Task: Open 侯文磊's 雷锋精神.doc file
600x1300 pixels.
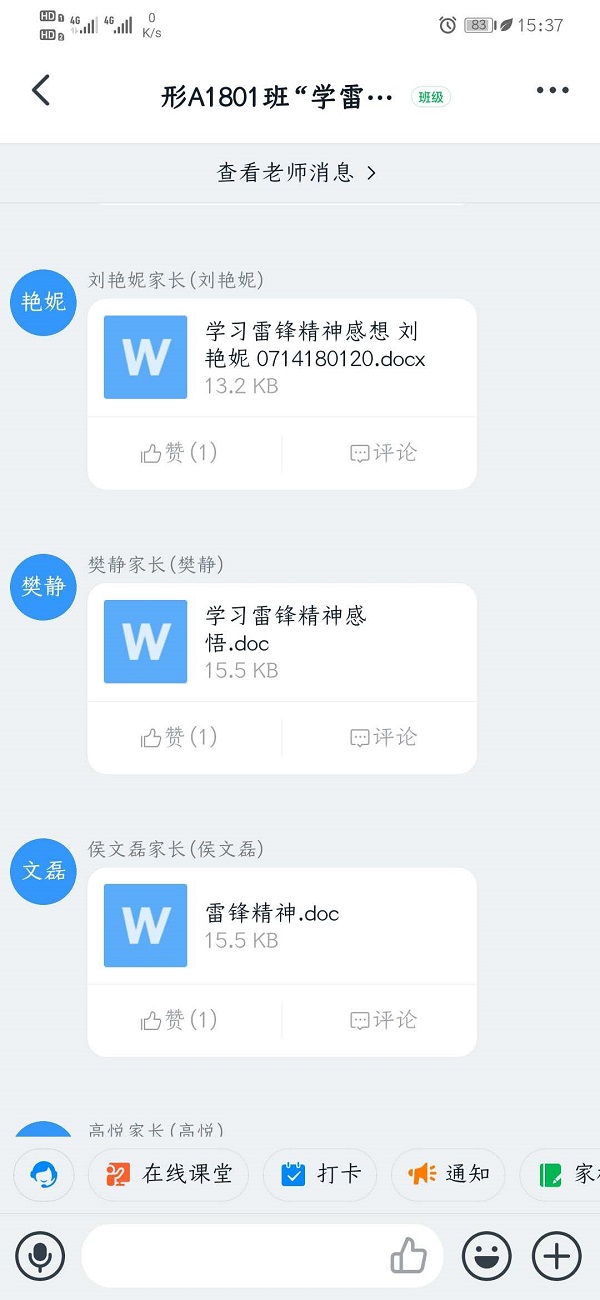Action: point(282,925)
